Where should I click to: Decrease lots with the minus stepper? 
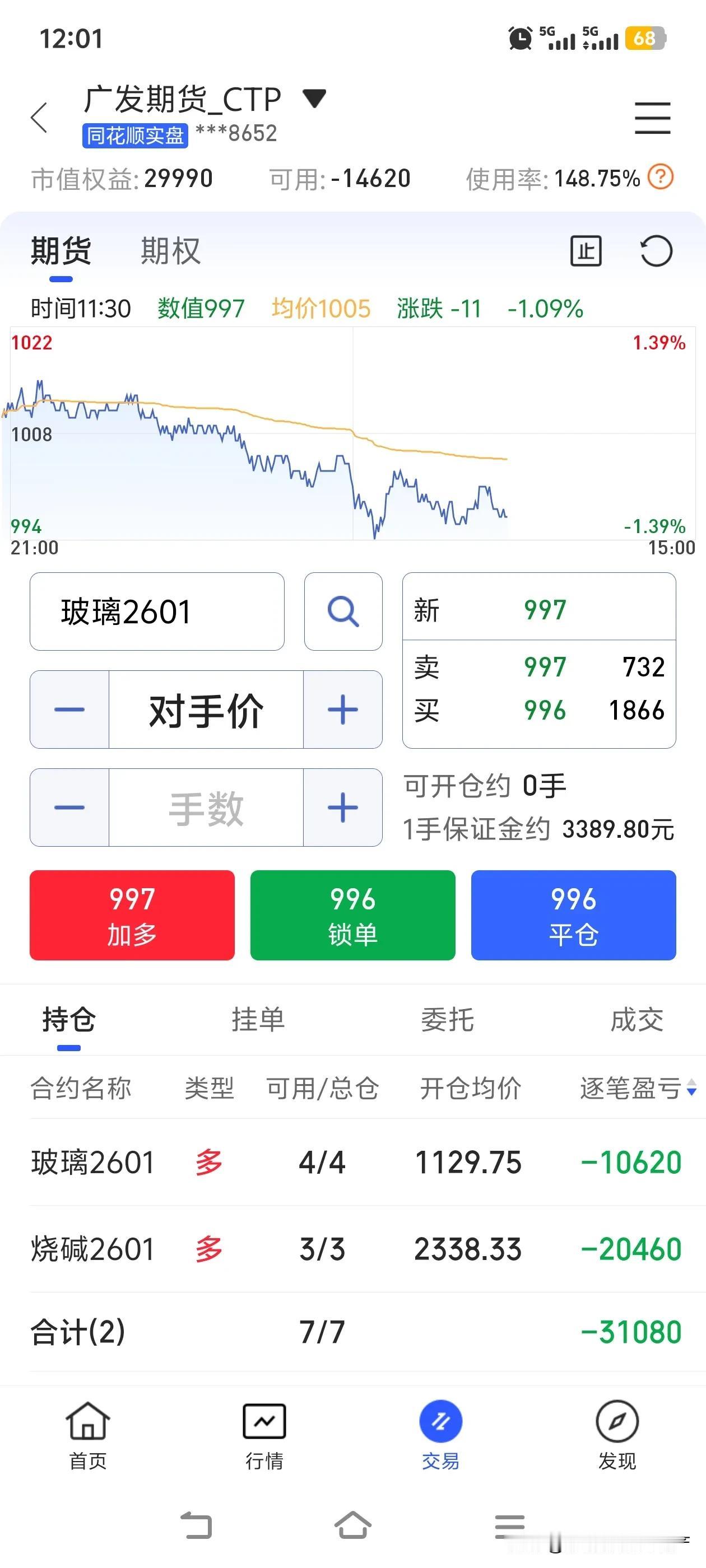pyautogui.click(x=69, y=808)
